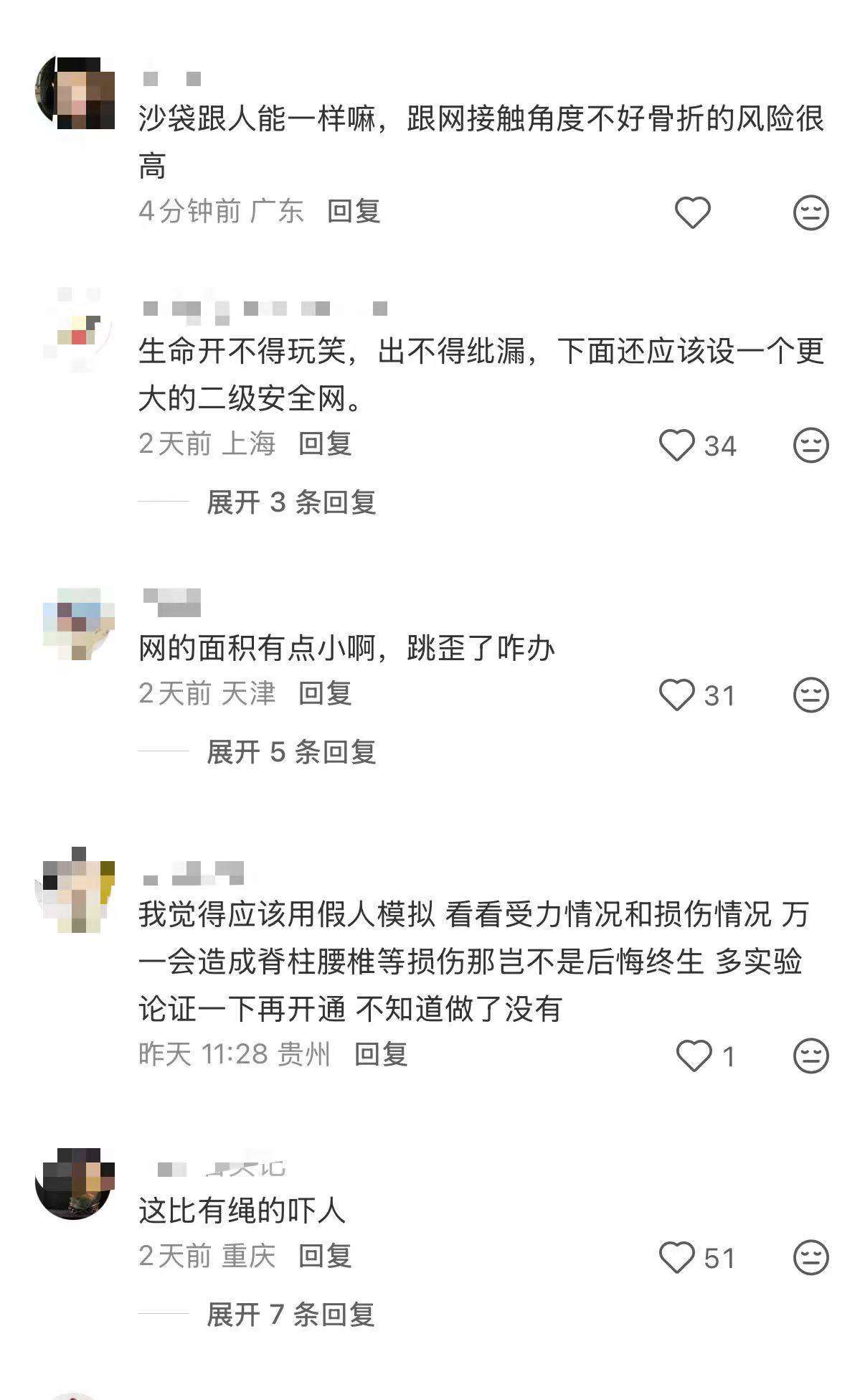This screenshot has width=865, height=1400.
Task: Dislike the 重庆 comment
Action: pos(810,1257)
